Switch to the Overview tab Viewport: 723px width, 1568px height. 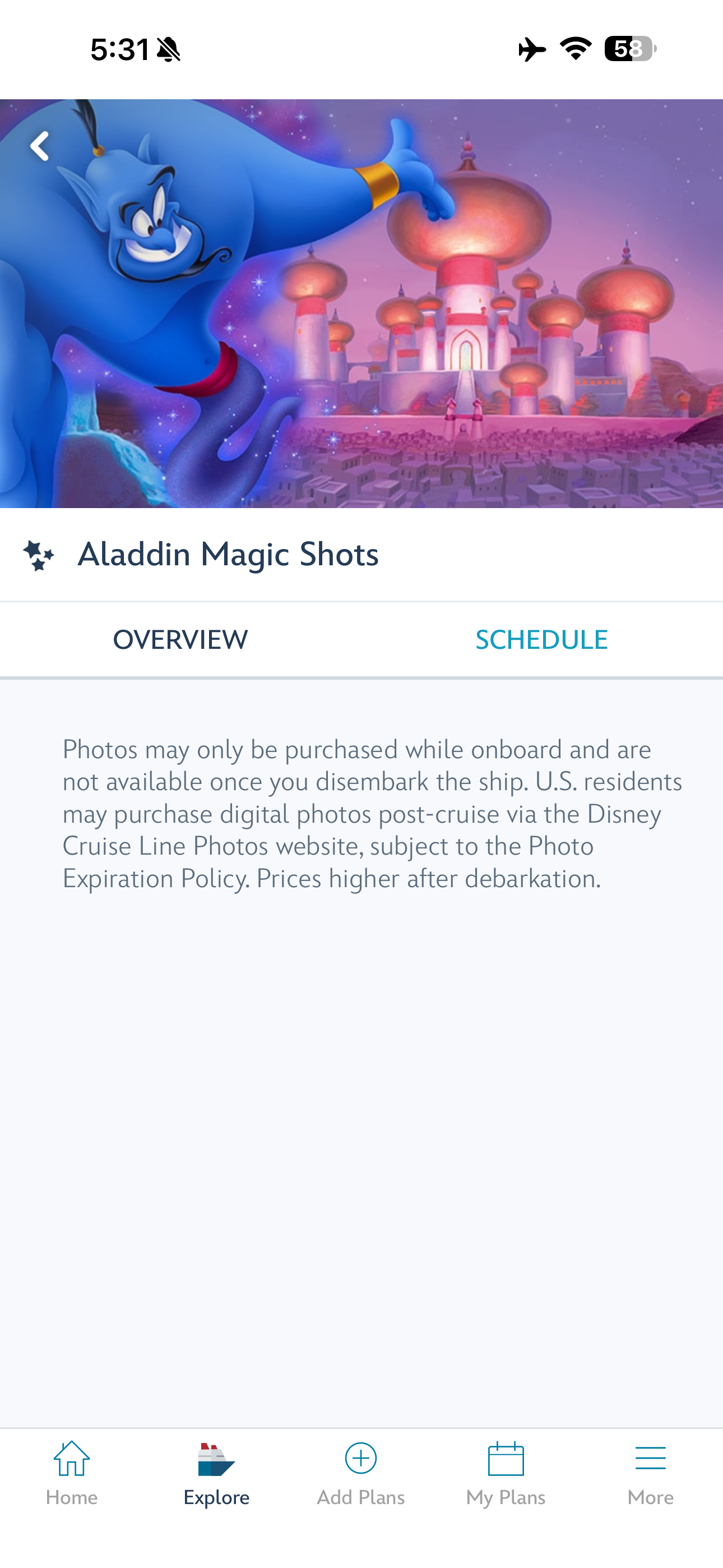click(x=180, y=640)
